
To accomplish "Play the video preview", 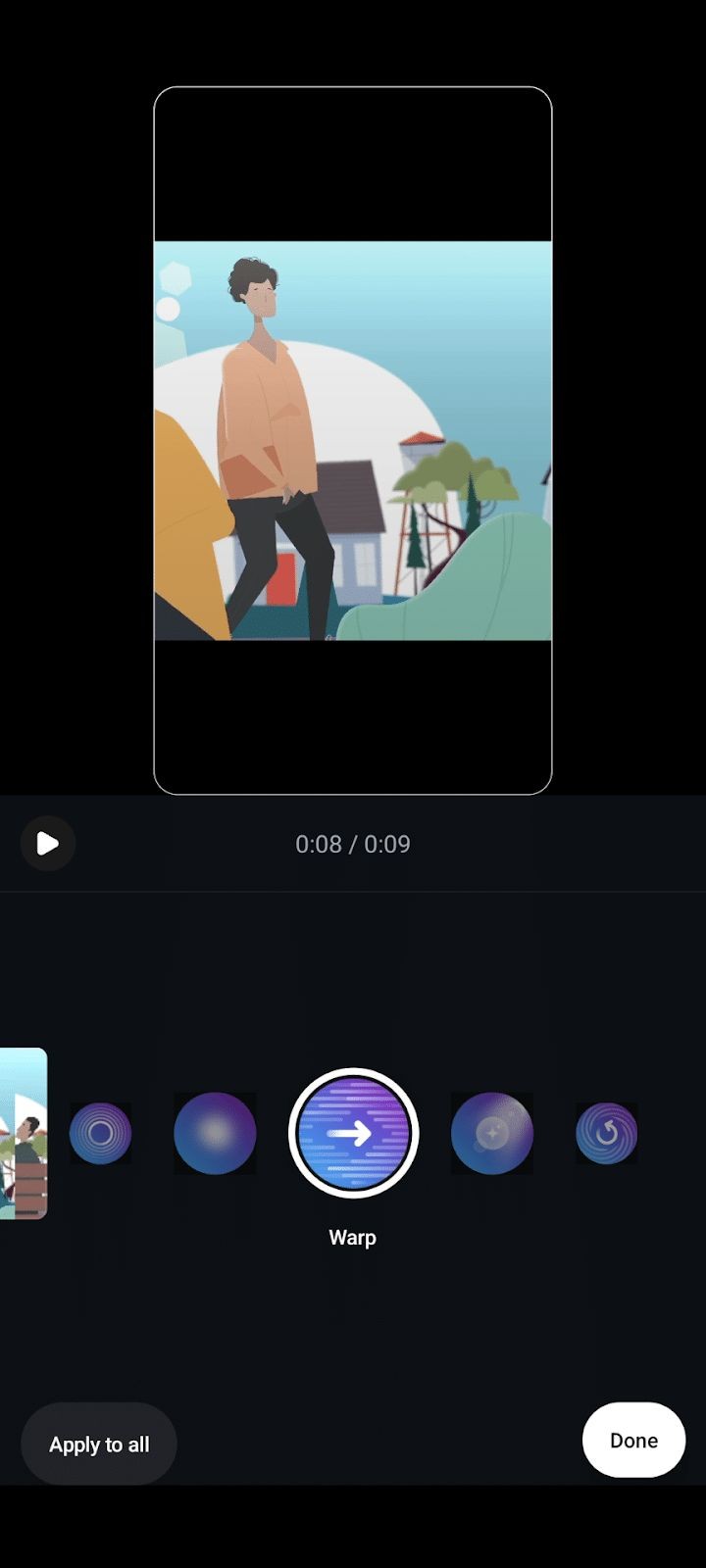I will pyautogui.click(x=48, y=843).
